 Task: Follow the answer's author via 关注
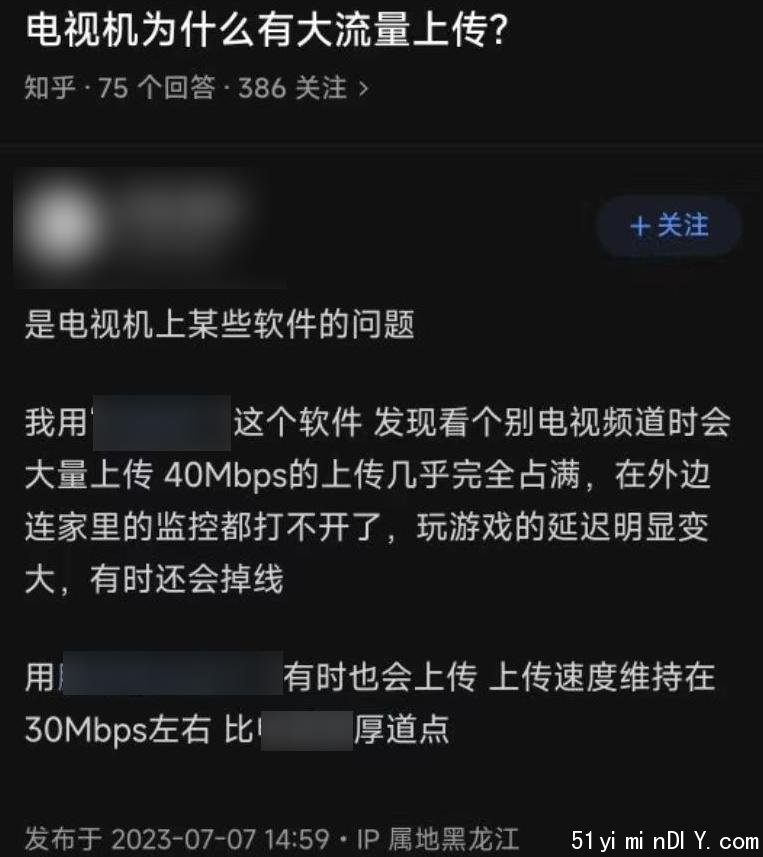coord(669,226)
